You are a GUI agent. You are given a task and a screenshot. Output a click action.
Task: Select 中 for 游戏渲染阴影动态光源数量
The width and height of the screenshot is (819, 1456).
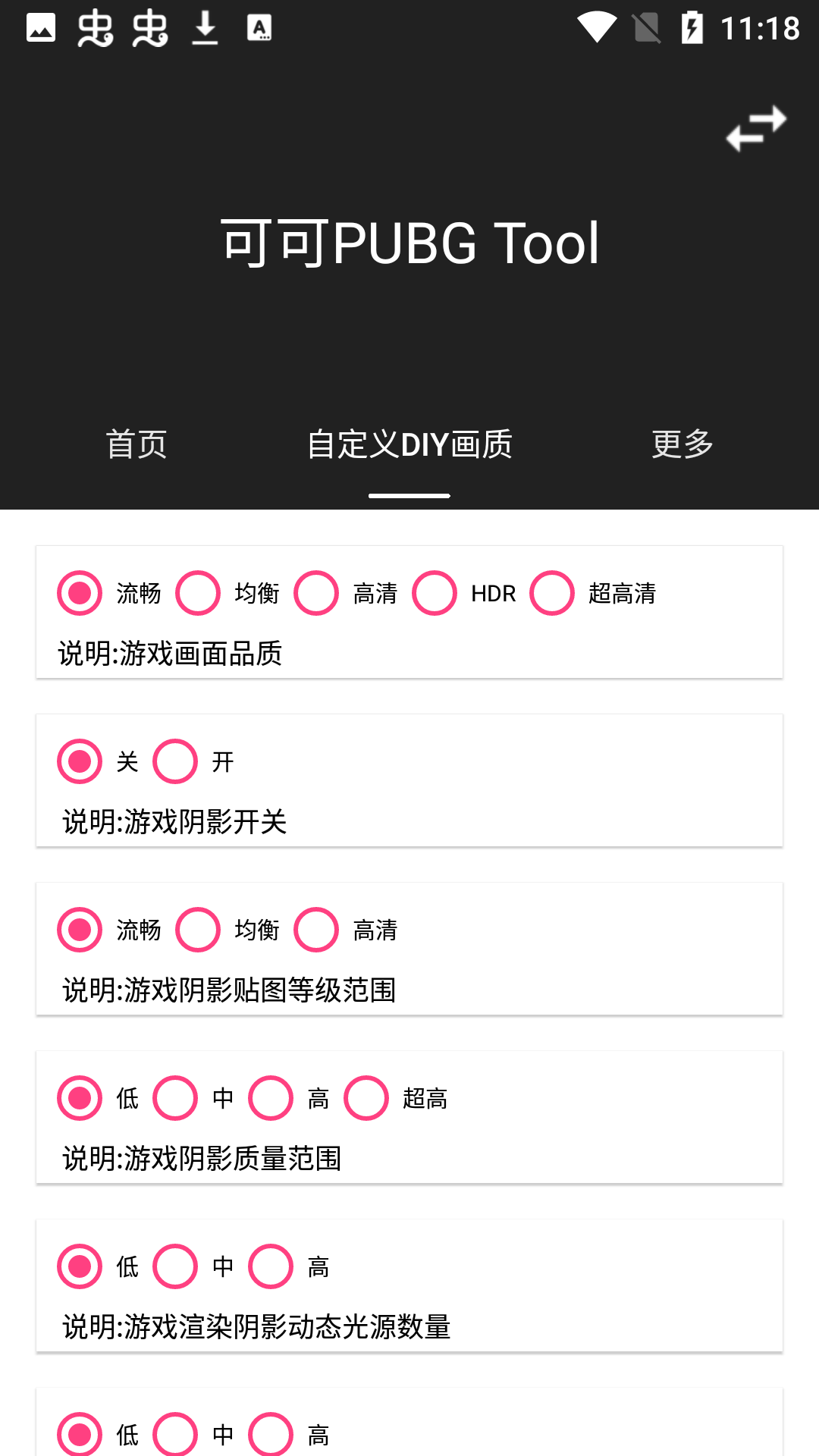(x=175, y=1266)
